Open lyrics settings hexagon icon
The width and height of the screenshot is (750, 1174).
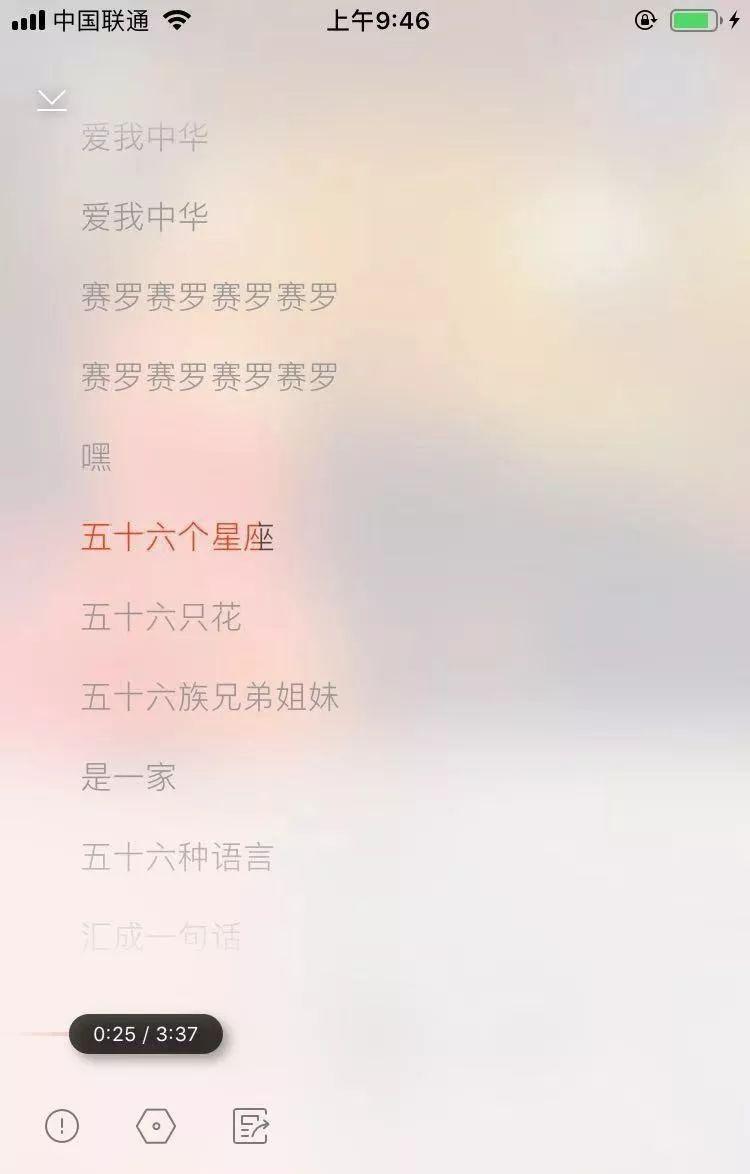(156, 1126)
